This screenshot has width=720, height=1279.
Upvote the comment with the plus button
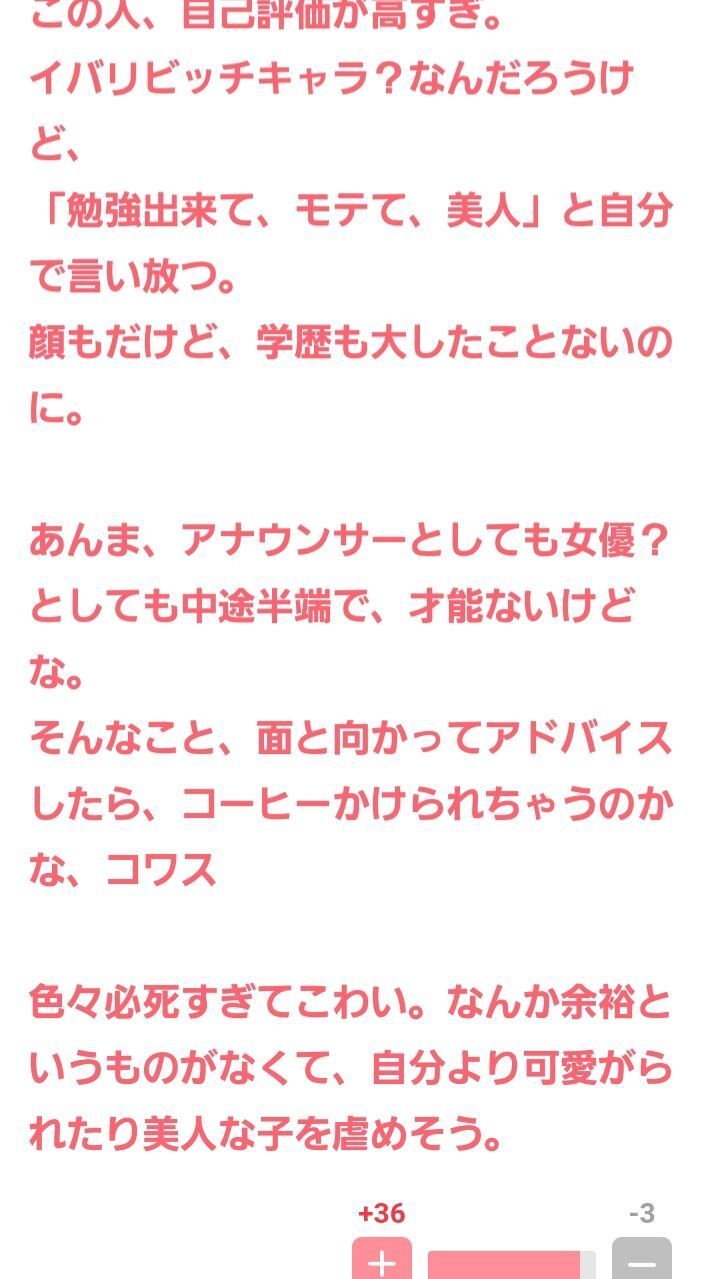381,1259
